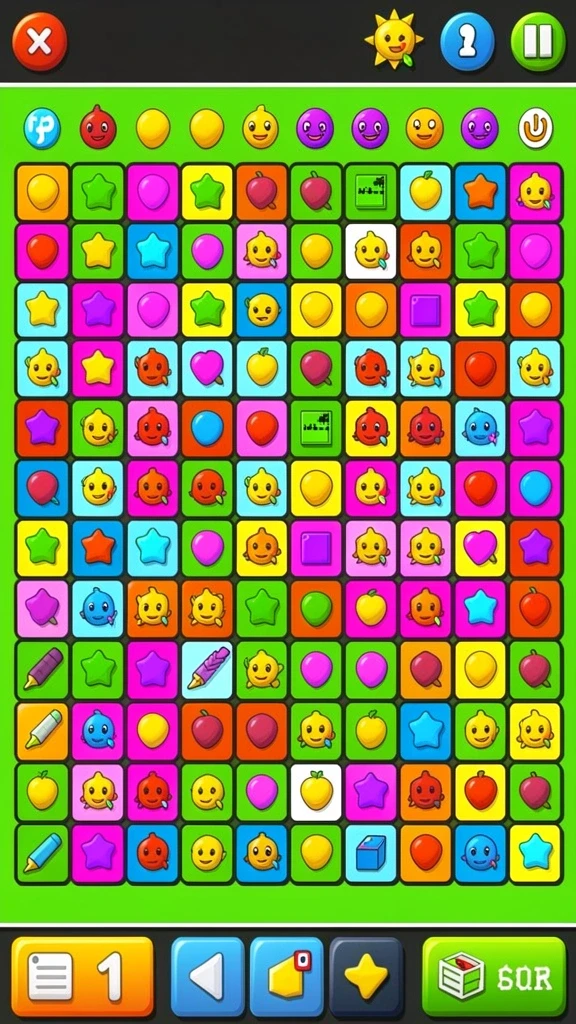Pause the game

(538, 42)
